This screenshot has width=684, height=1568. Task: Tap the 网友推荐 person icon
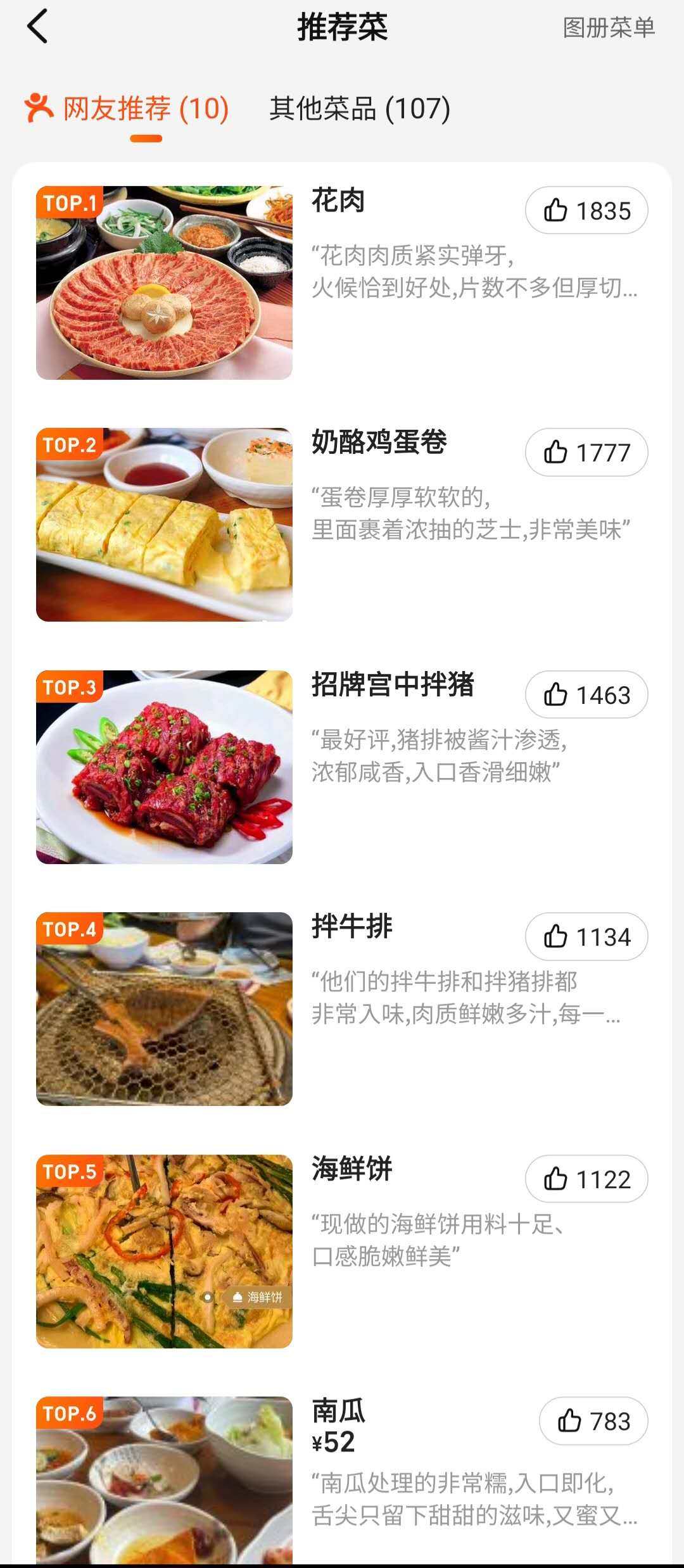(x=39, y=108)
